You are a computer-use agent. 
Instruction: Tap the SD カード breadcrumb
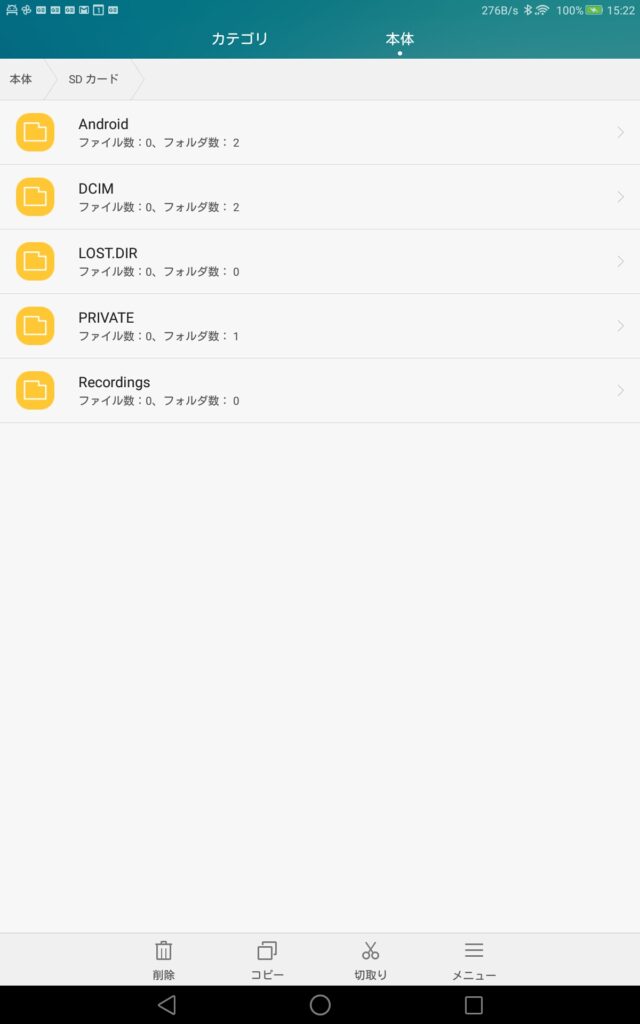pyautogui.click(x=93, y=79)
